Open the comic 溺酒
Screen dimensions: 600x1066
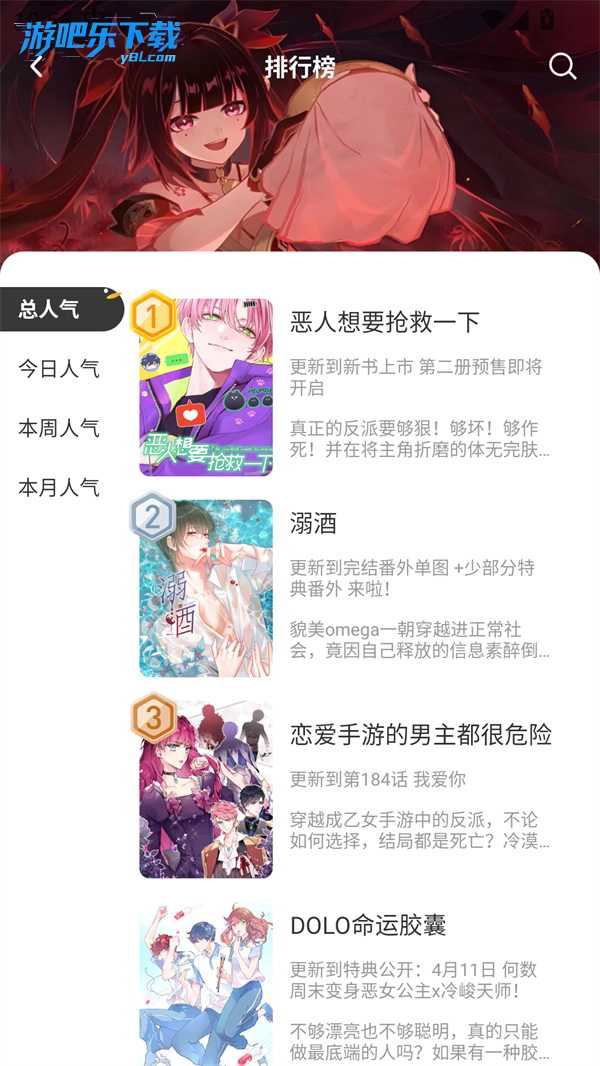[313, 523]
